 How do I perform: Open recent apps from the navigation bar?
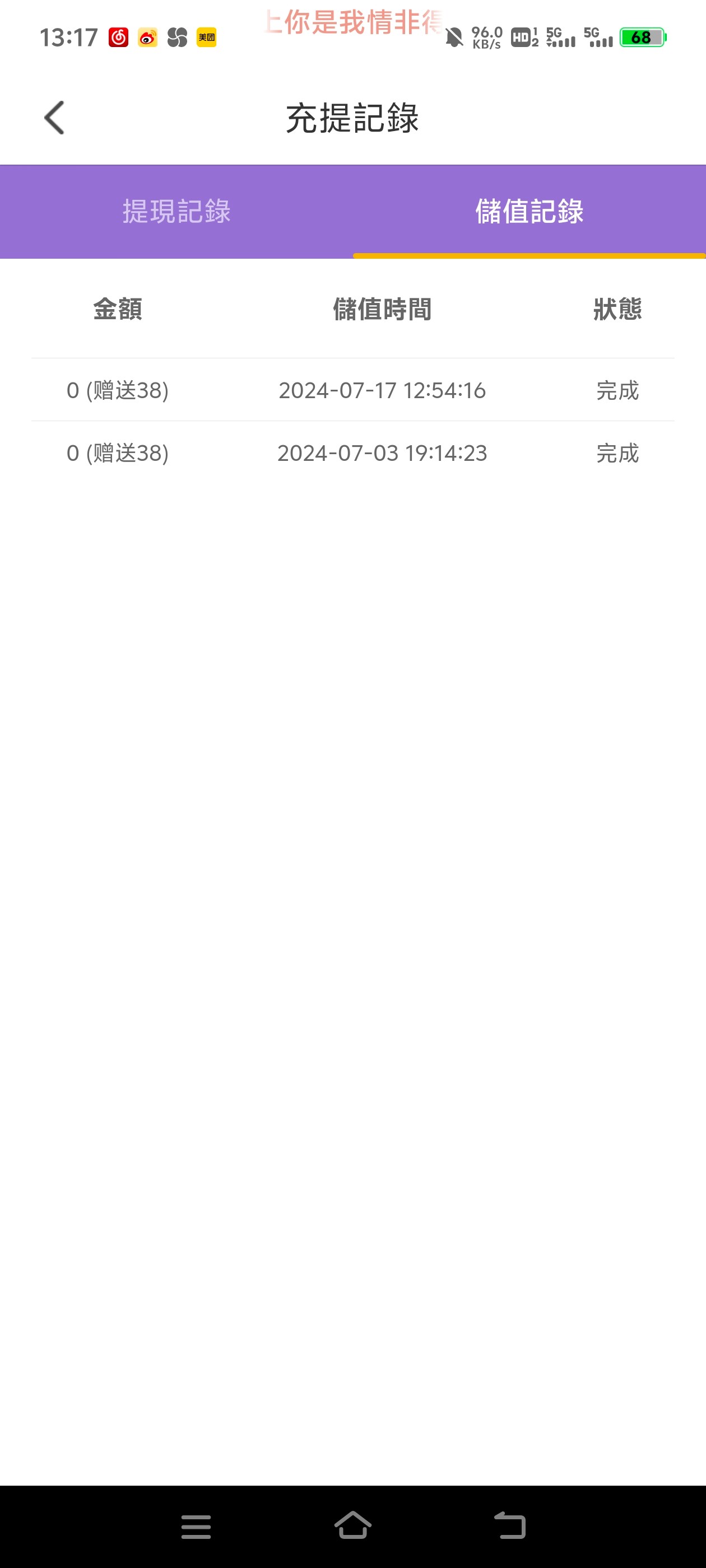pyautogui.click(x=196, y=1526)
